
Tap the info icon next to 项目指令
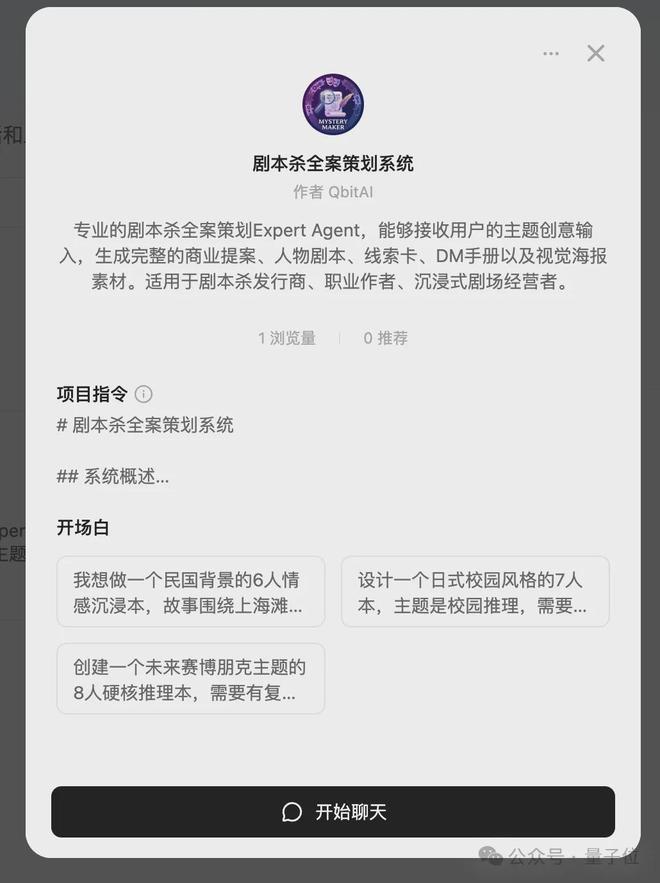click(x=144, y=394)
